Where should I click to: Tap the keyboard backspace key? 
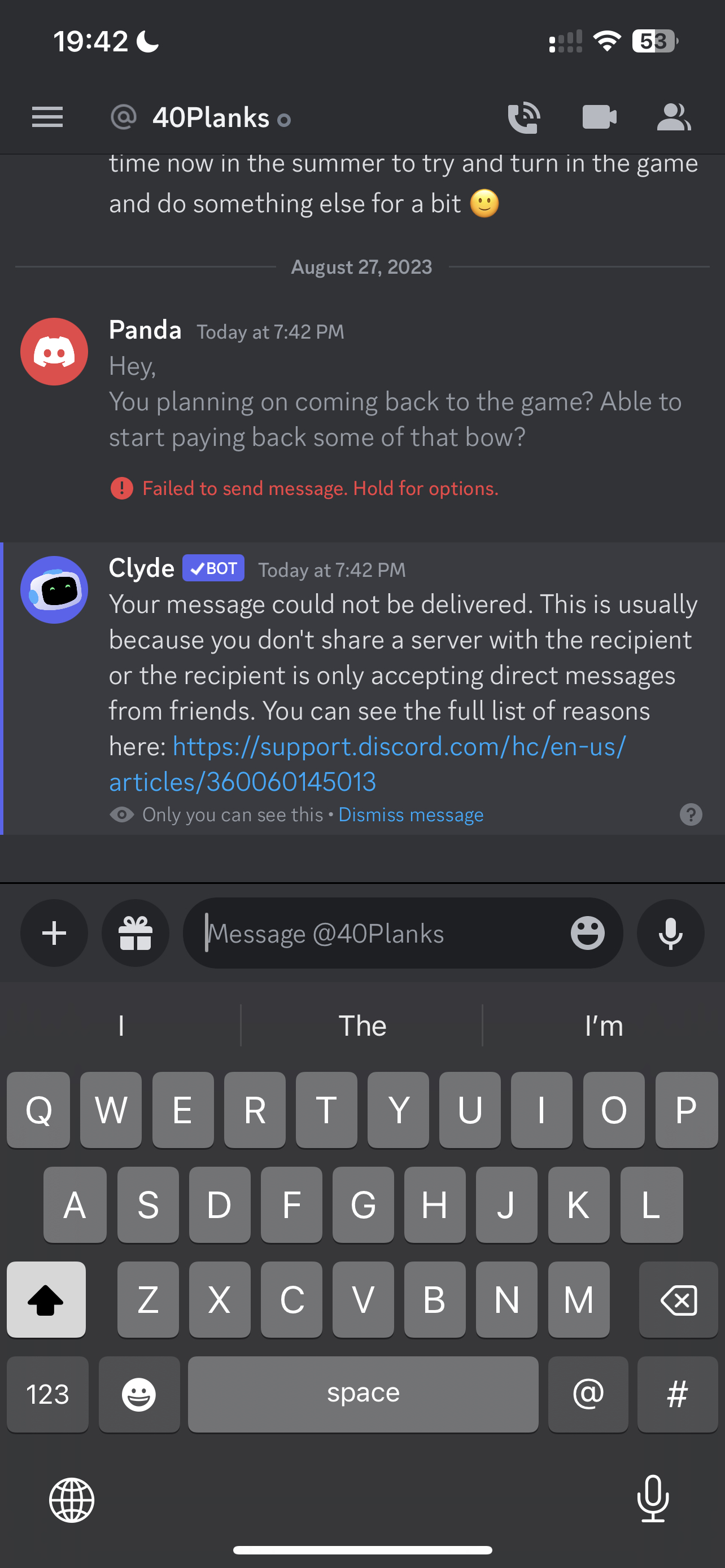tap(678, 1299)
